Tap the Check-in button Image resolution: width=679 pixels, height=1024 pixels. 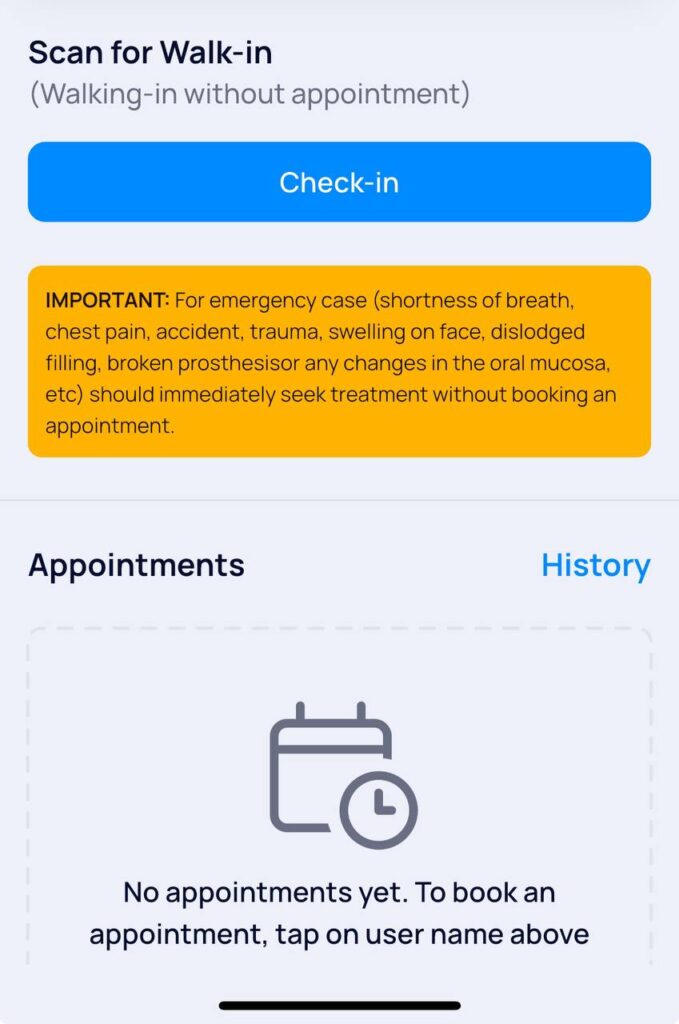click(339, 182)
